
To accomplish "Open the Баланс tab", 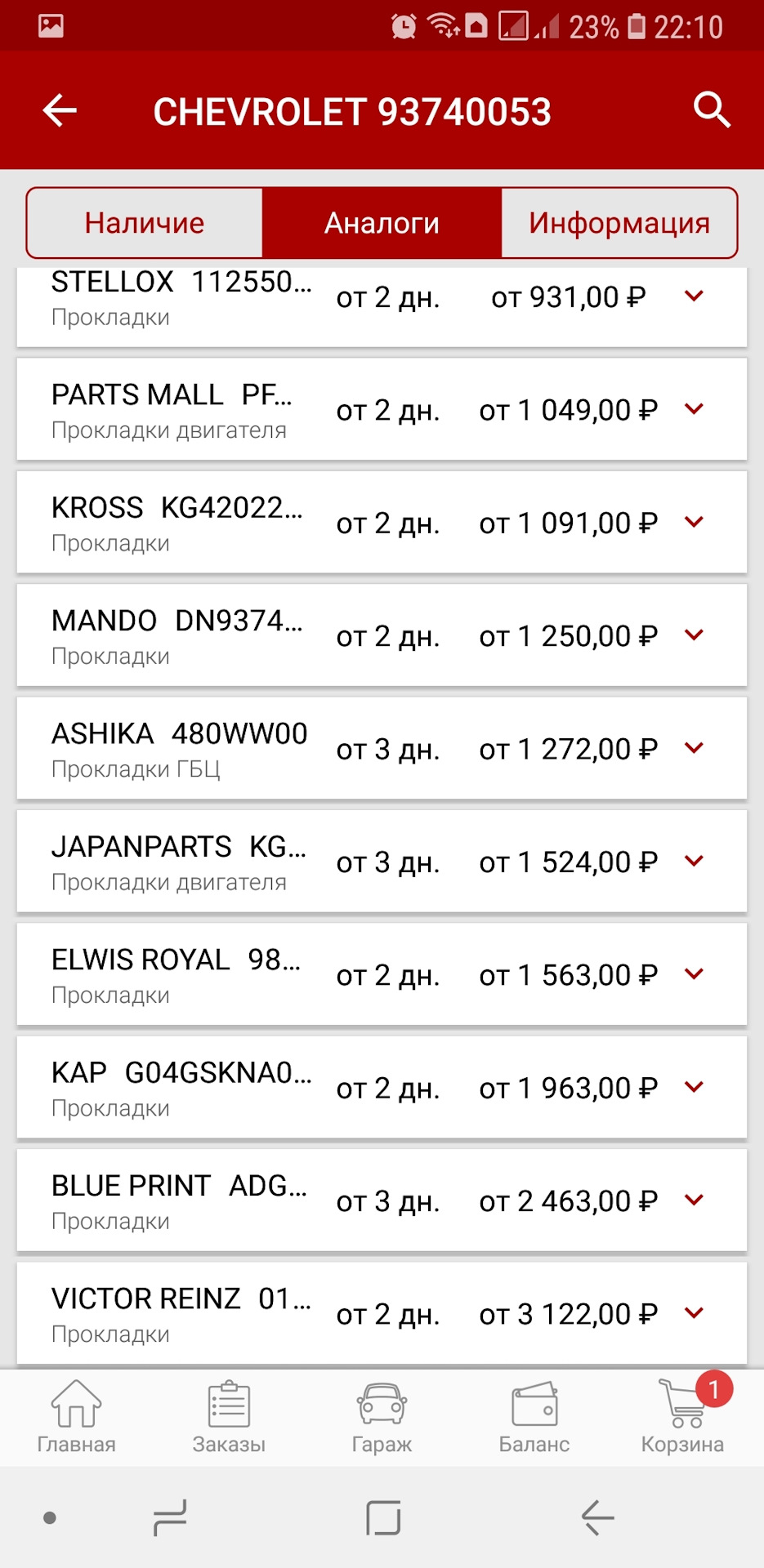I will [534, 1417].
